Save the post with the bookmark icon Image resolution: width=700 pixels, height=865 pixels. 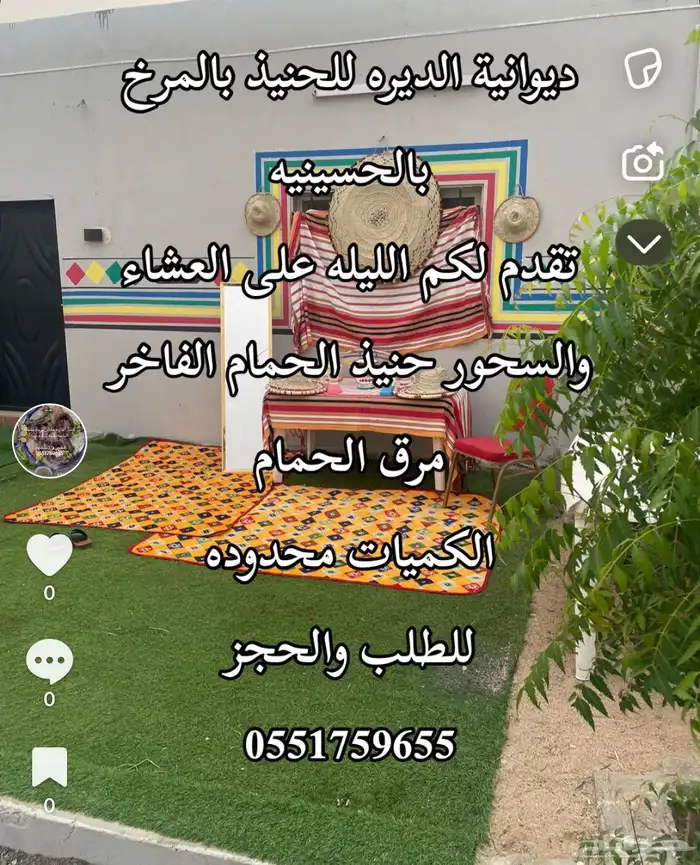click(49, 767)
